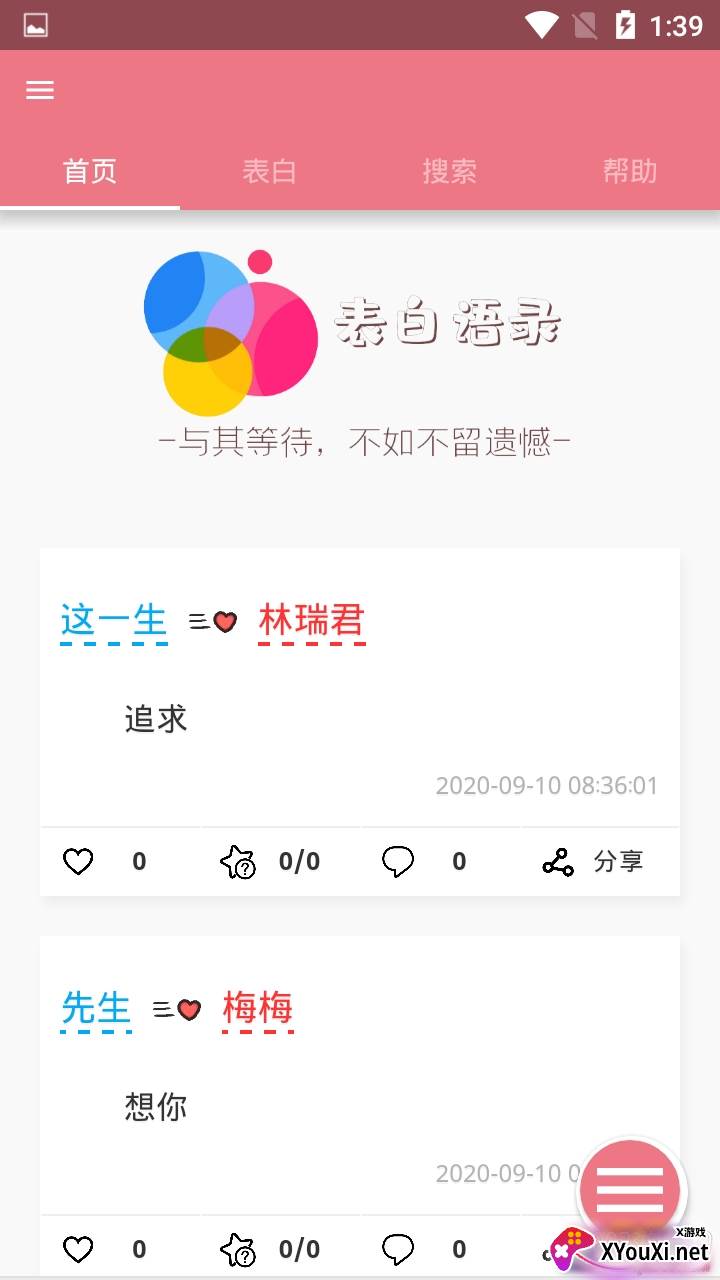Switch to the 帮助 tab
Screen dimensions: 720x1280
tap(629, 171)
